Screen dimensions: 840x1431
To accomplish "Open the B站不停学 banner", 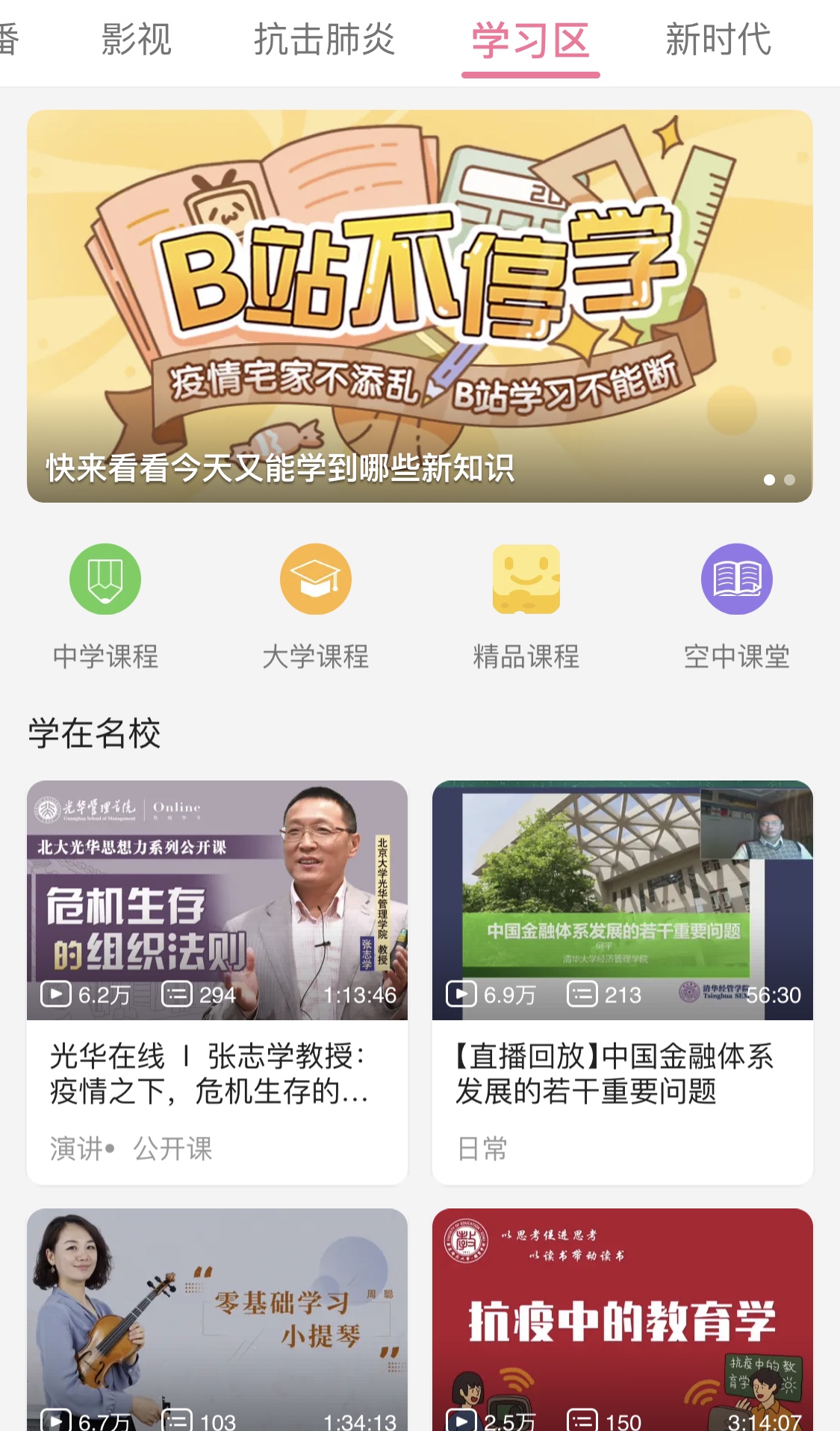I will [420, 306].
